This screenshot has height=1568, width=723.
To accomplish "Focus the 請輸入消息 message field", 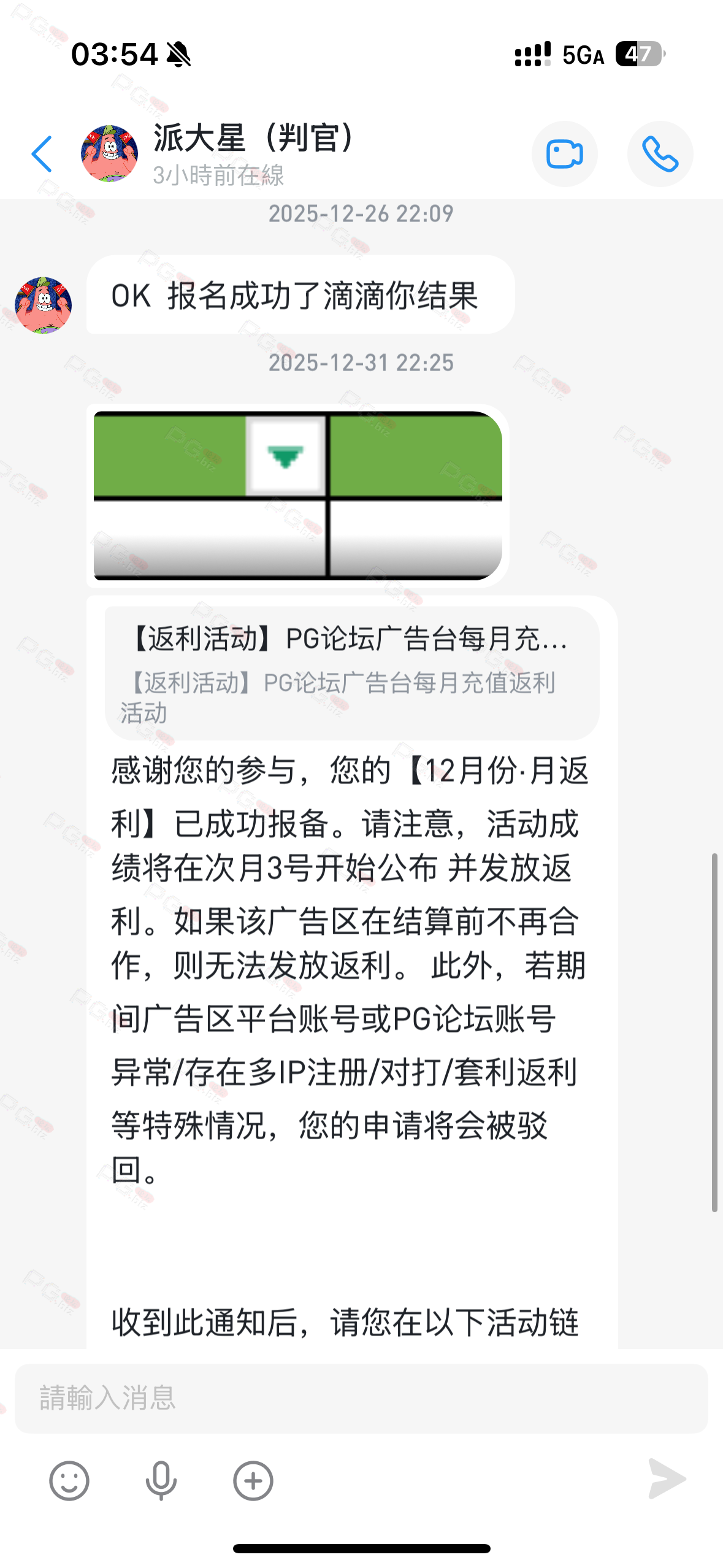I will coord(361,1398).
